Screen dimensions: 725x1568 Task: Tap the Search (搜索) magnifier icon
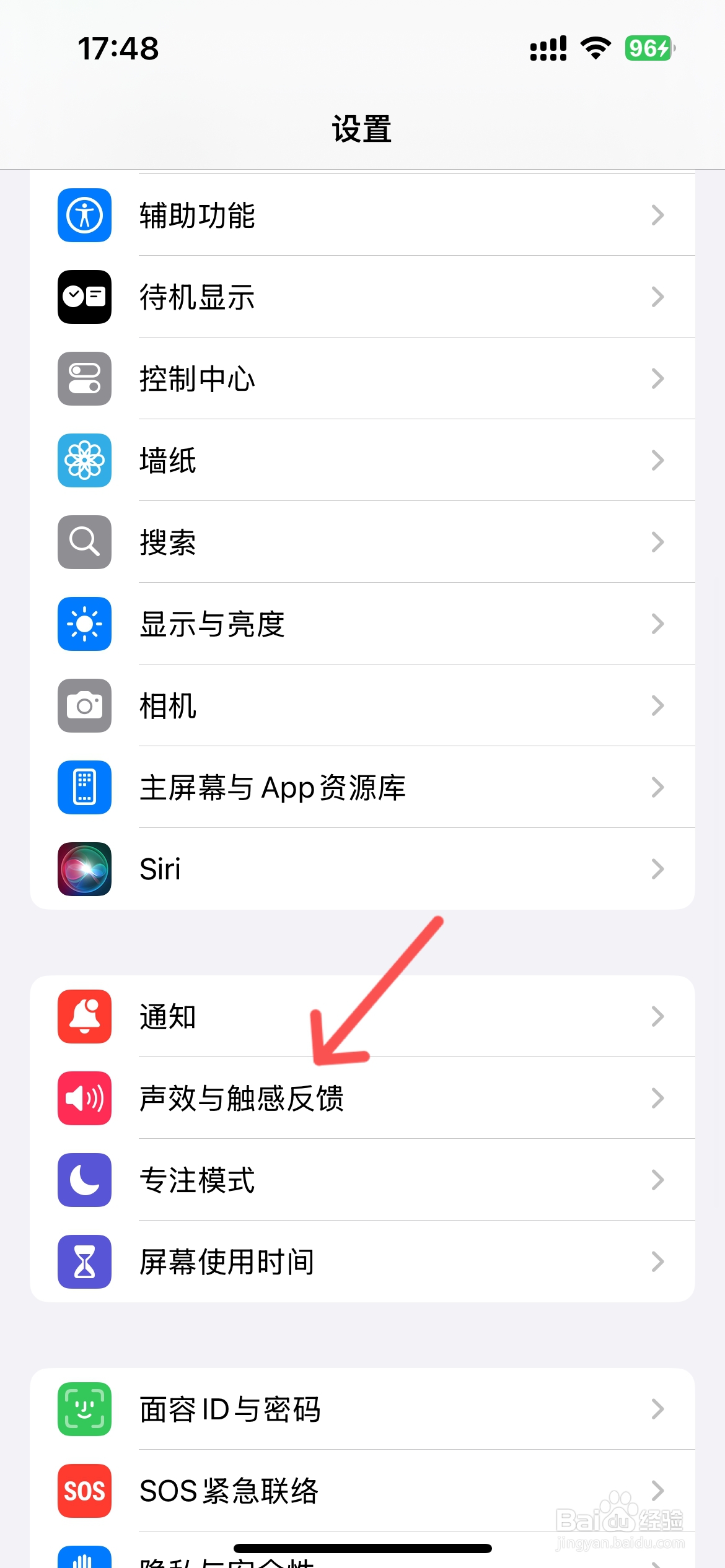[84, 542]
